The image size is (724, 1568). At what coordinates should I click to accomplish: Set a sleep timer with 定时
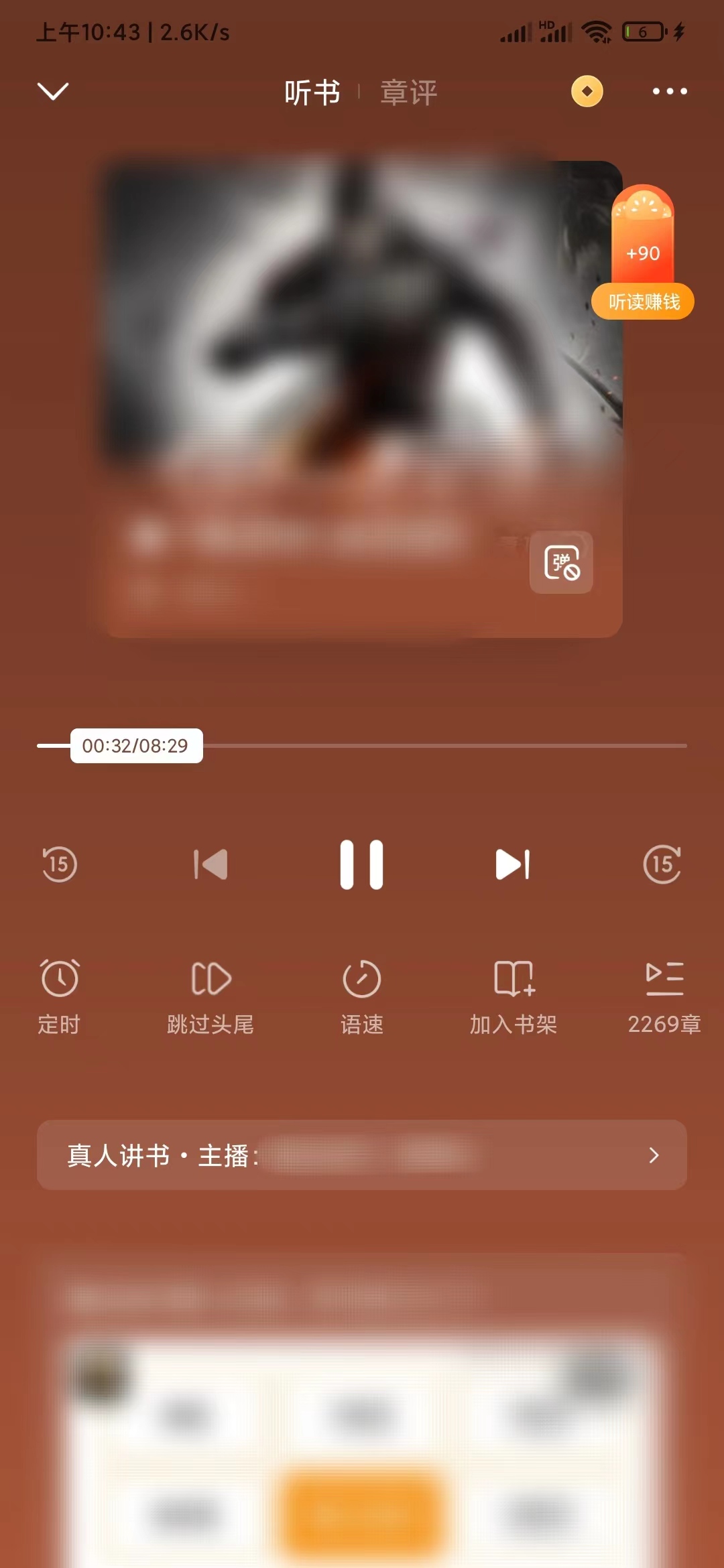coord(60,996)
